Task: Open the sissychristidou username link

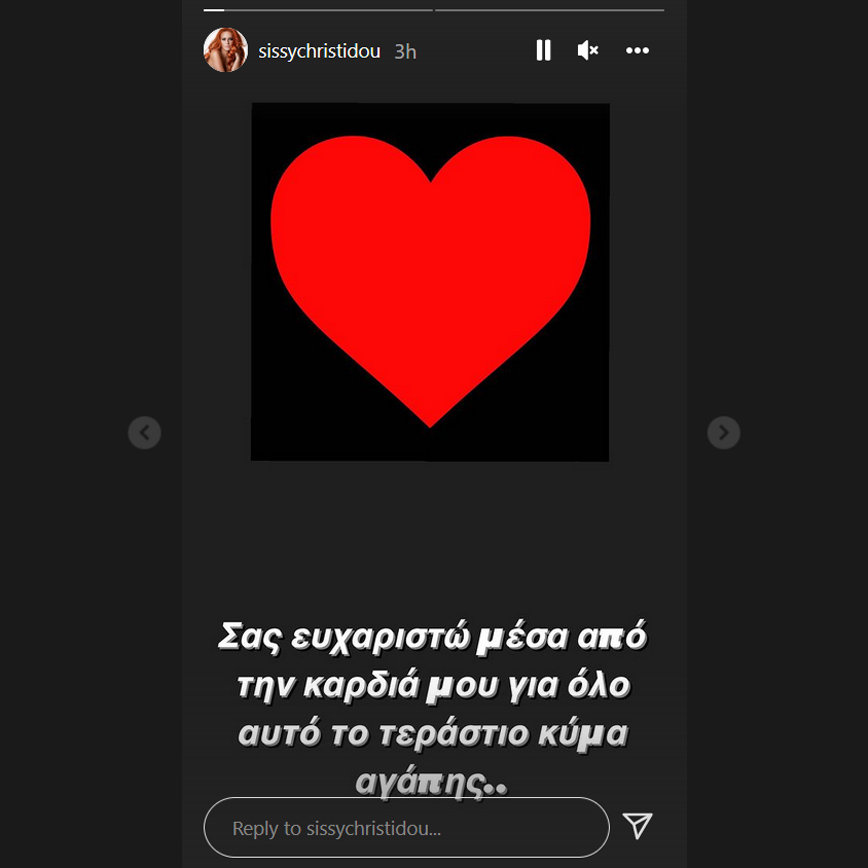Action: point(319,52)
